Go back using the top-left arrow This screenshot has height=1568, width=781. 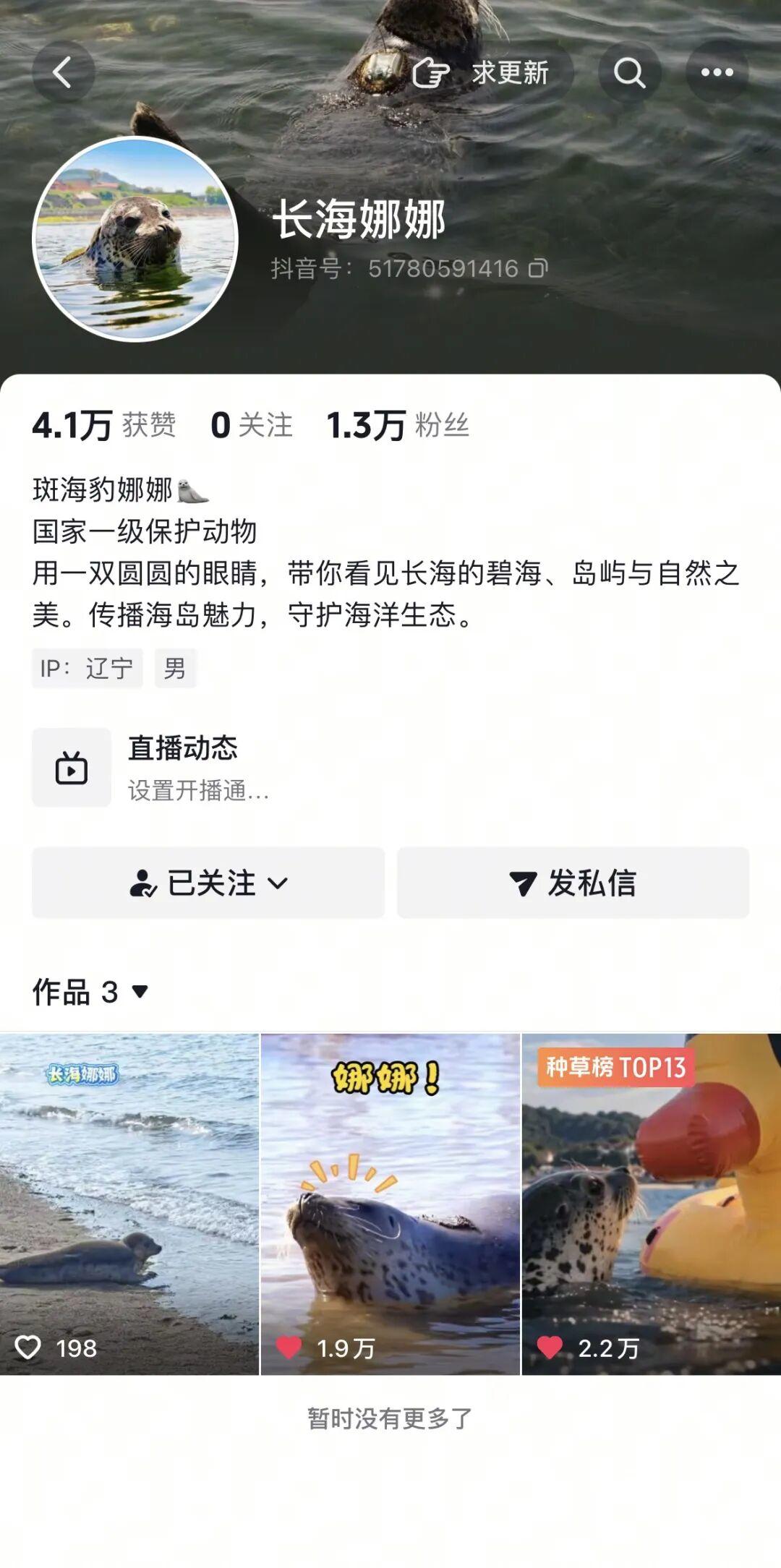pyautogui.click(x=63, y=72)
